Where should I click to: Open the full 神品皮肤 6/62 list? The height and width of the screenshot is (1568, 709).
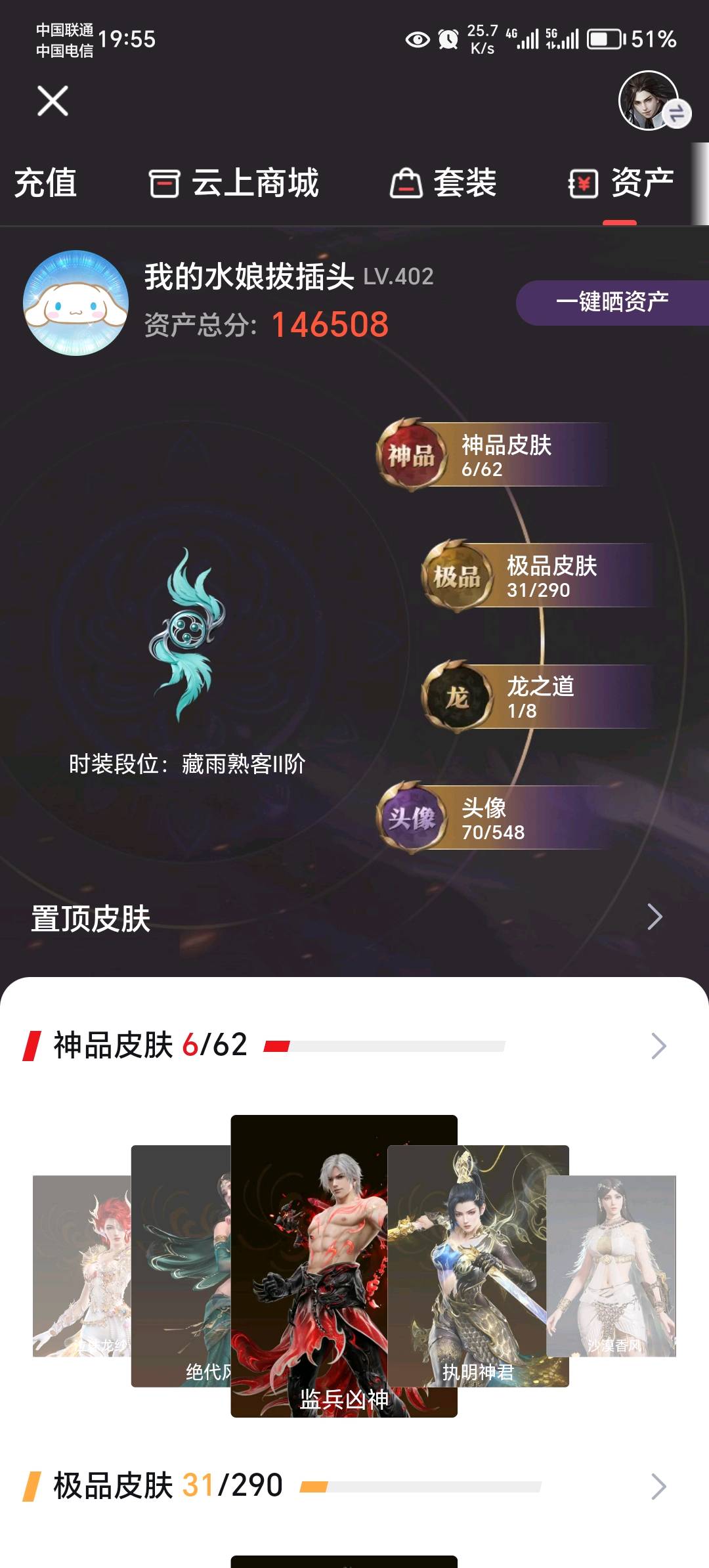(x=354, y=1045)
